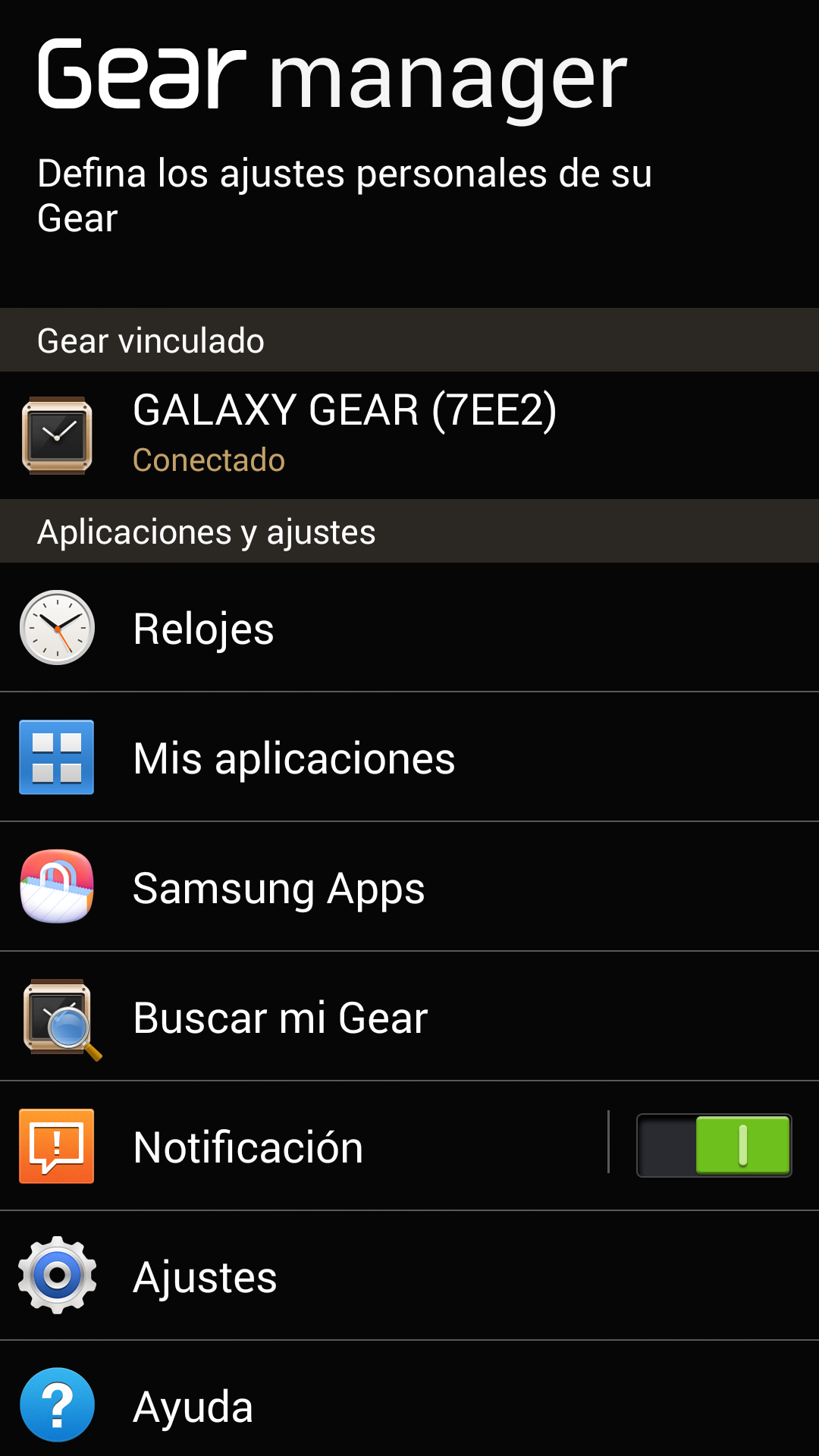Open Mis aplicaciones
The image size is (819, 1456).
(293, 758)
